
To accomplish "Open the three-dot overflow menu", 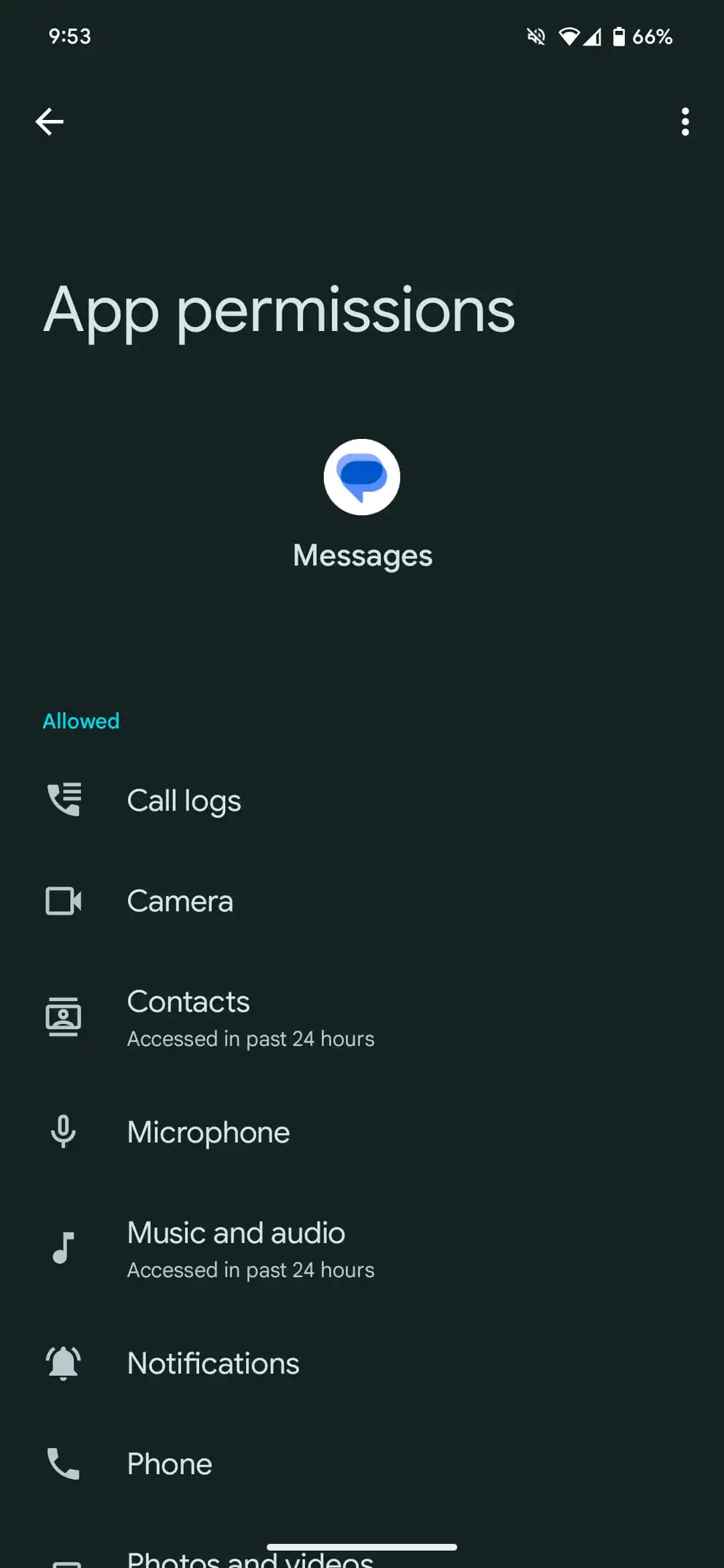I will 684,122.
